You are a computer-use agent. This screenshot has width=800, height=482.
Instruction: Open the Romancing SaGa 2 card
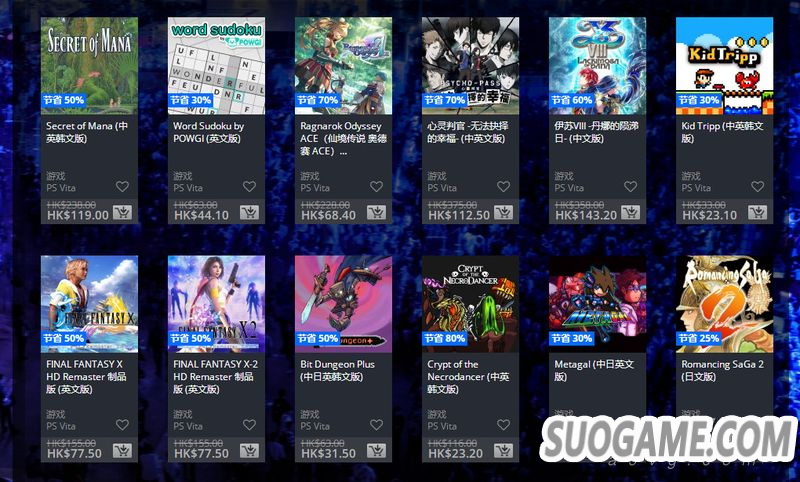724,304
